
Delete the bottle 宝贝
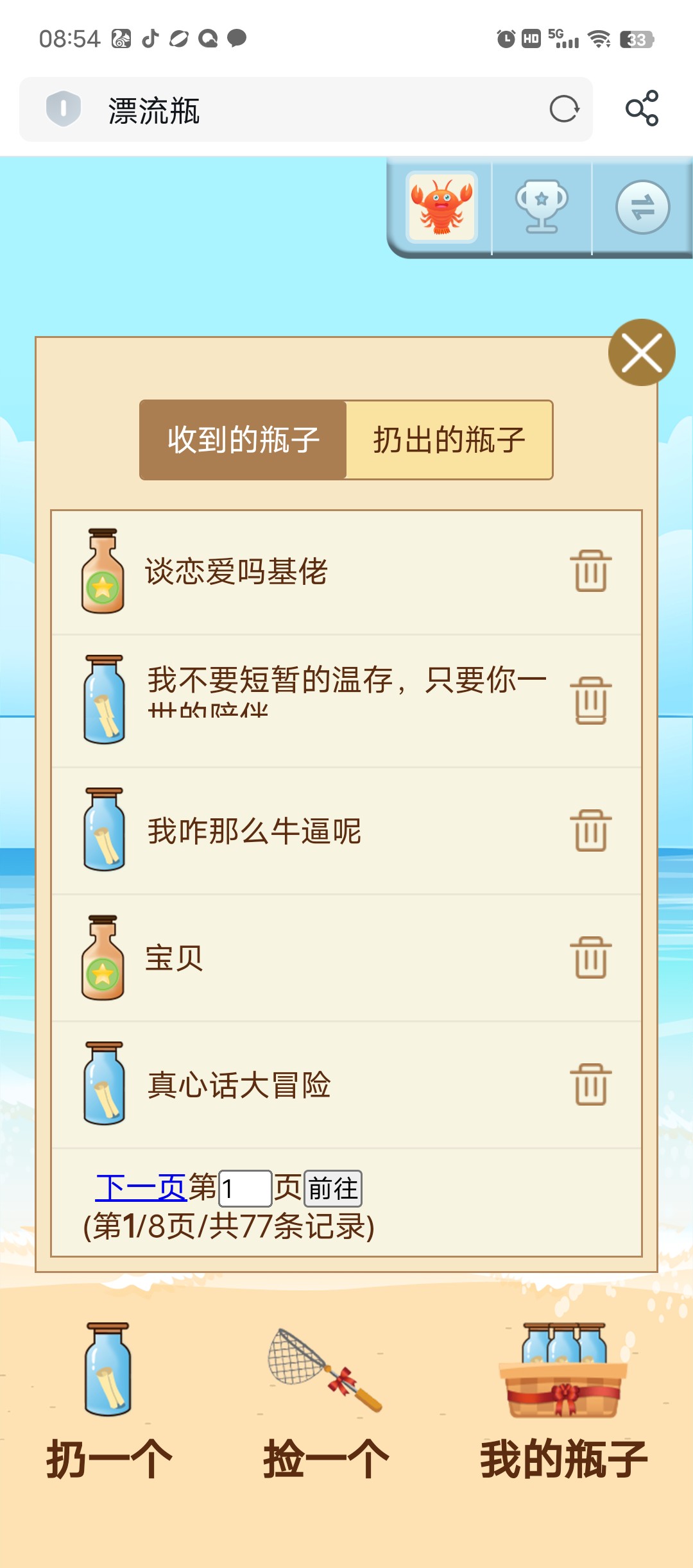pos(590,957)
